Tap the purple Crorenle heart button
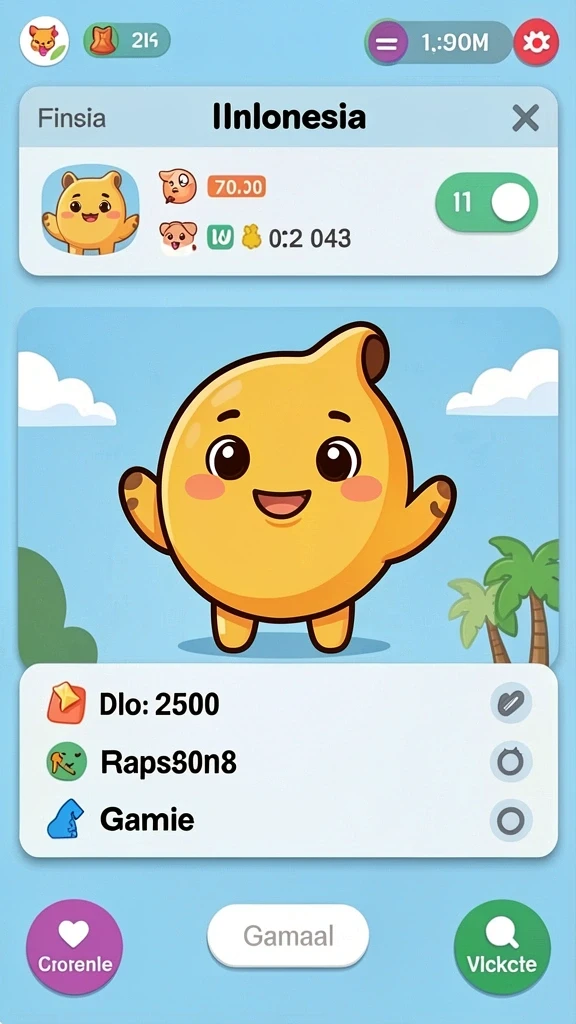Viewport: 576px width, 1024px height. pos(74,946)
